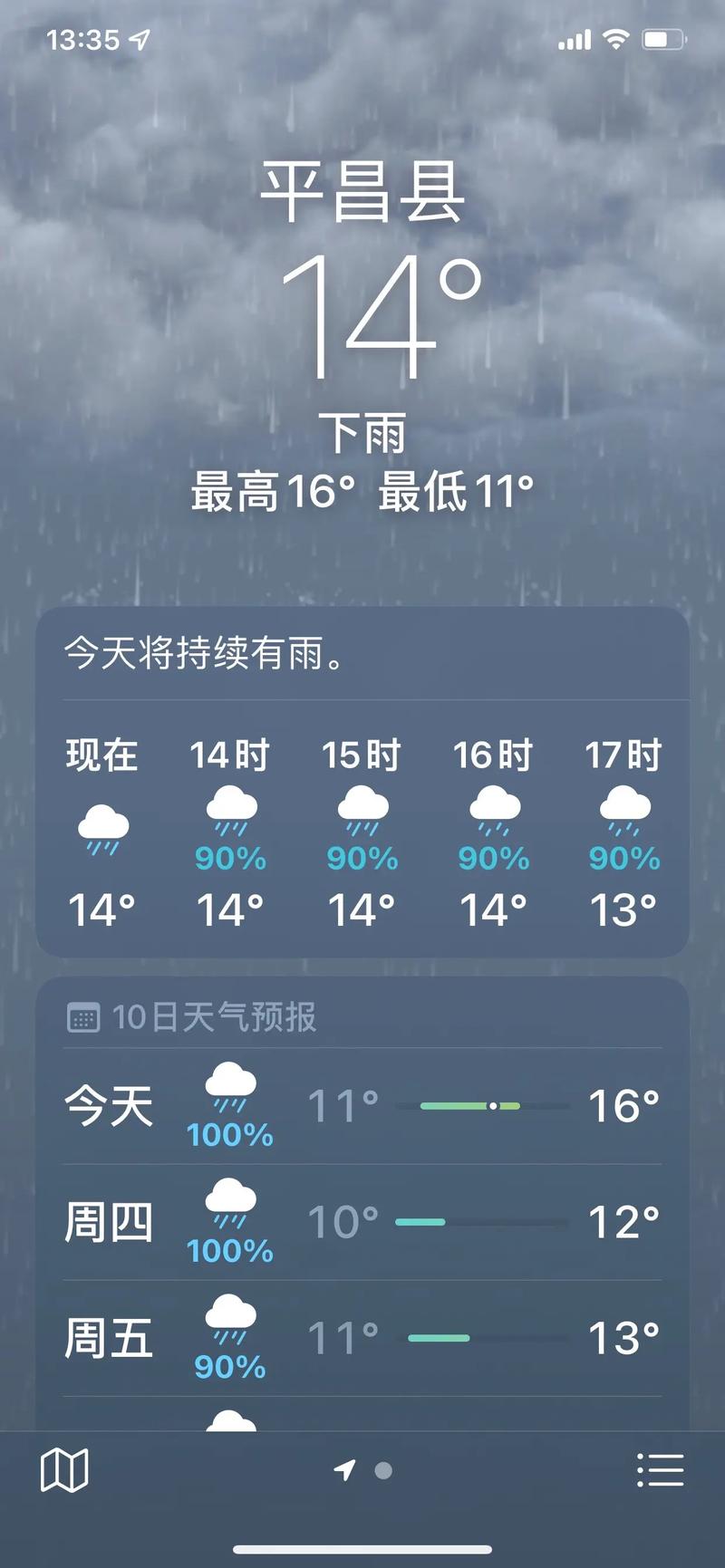Select the 17时 hourly forecast entry
Image resolution: width=725 pixels, height=1568 pixels.
pyautogui.click(x=623, y=824)
